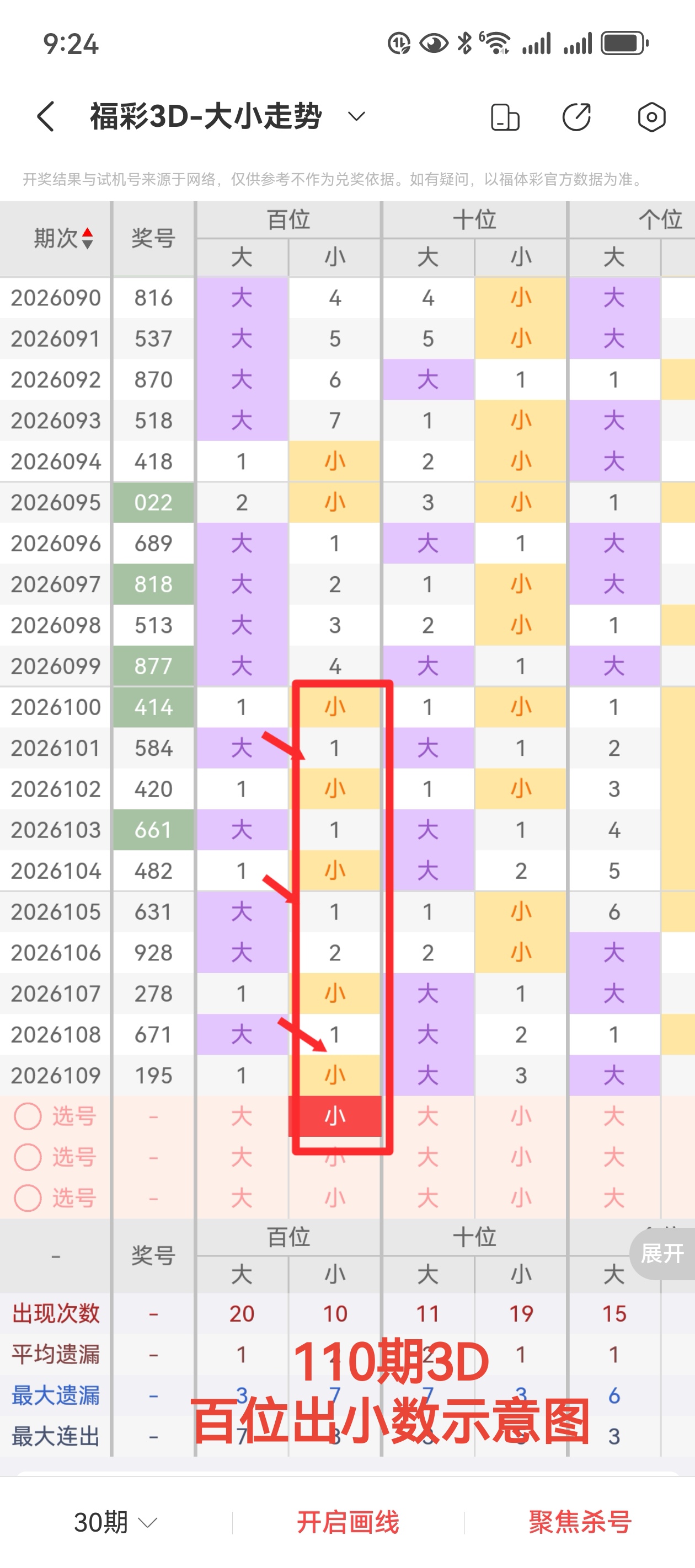695x1568 pixels.
Task: Open the chart settings icon
Action: 651,117
